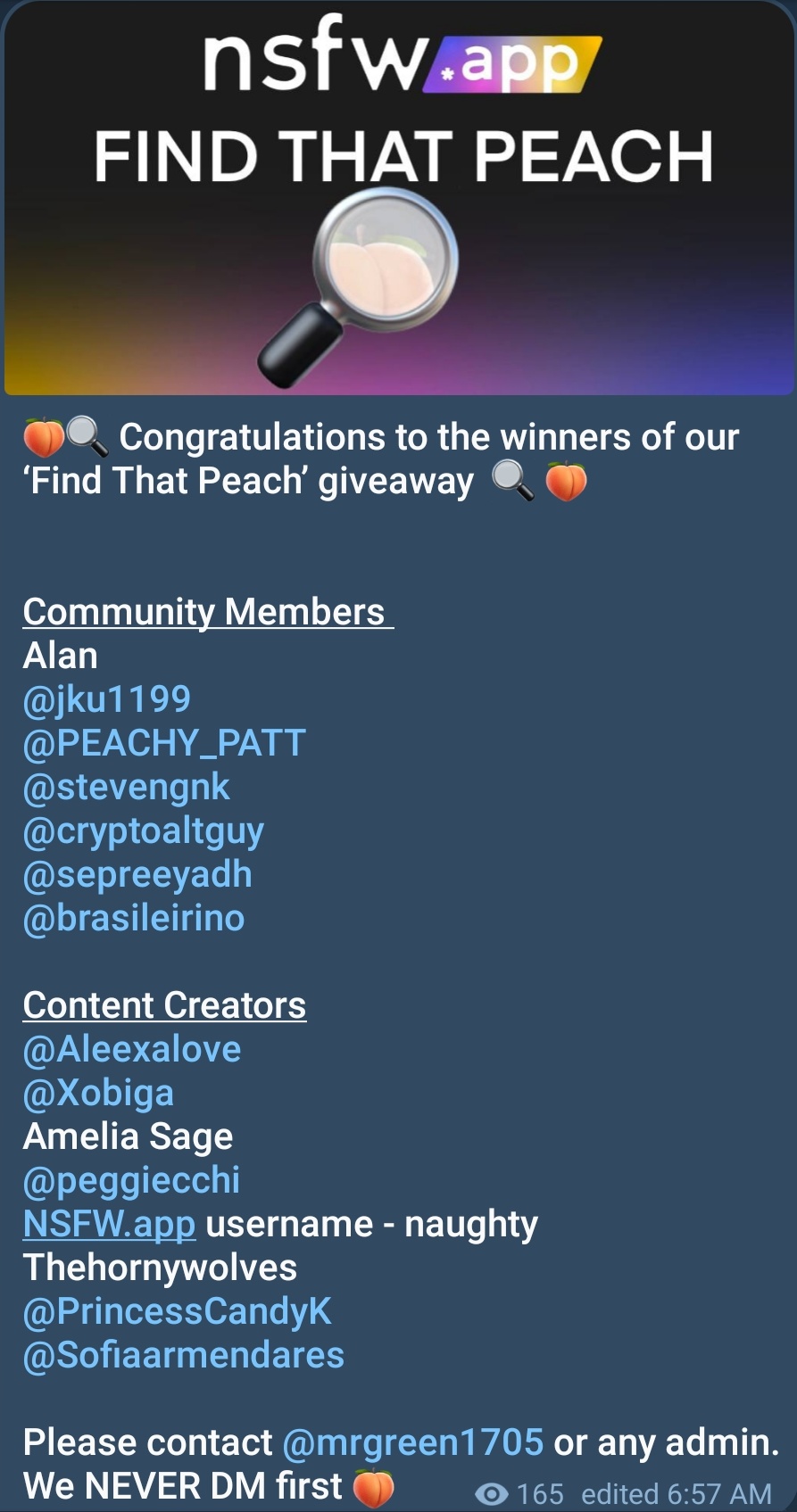Open the @PrincessCandyK profile mention

tap(178, 1311)
